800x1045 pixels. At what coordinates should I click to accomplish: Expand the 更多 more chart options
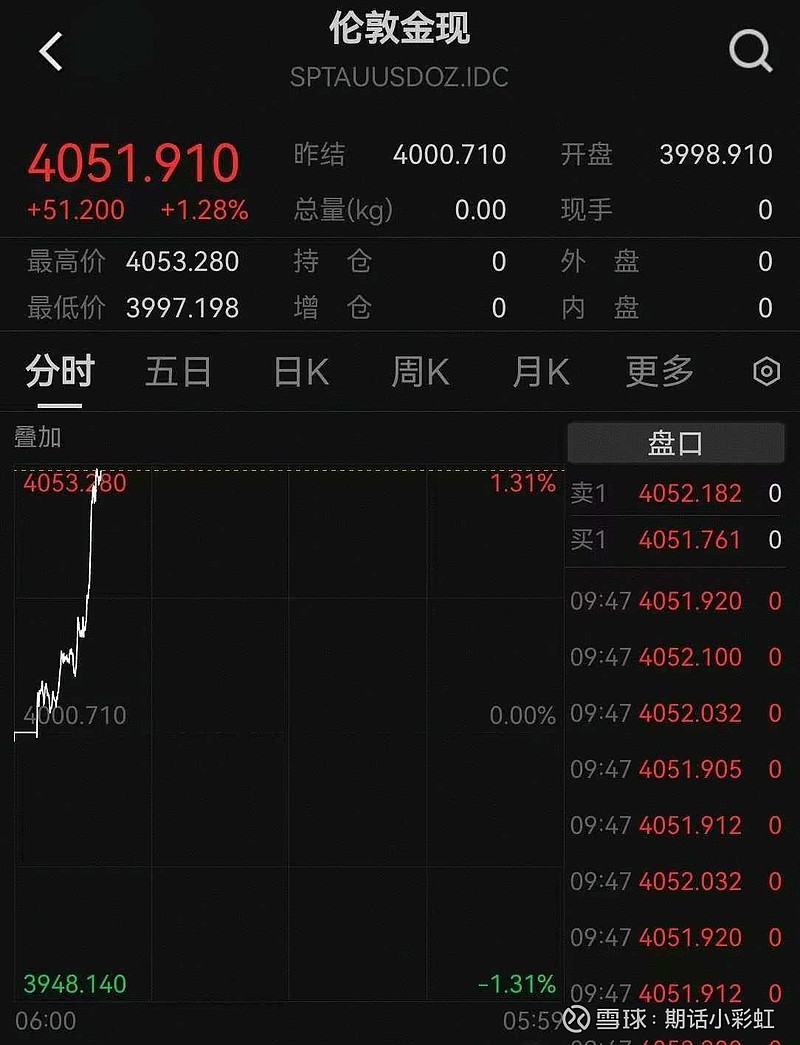(x=657, y=370)
